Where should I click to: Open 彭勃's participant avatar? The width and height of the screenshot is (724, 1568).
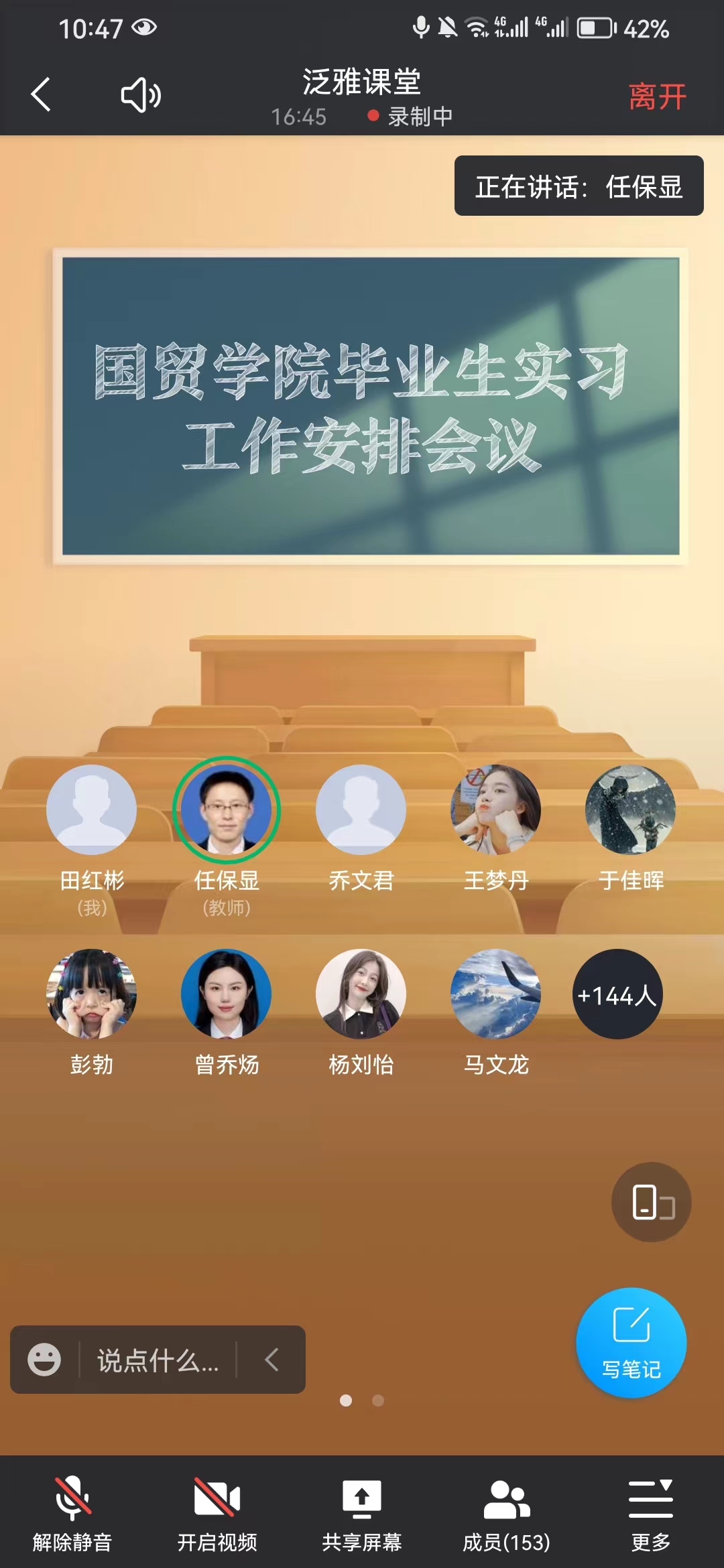click(91, 994)
